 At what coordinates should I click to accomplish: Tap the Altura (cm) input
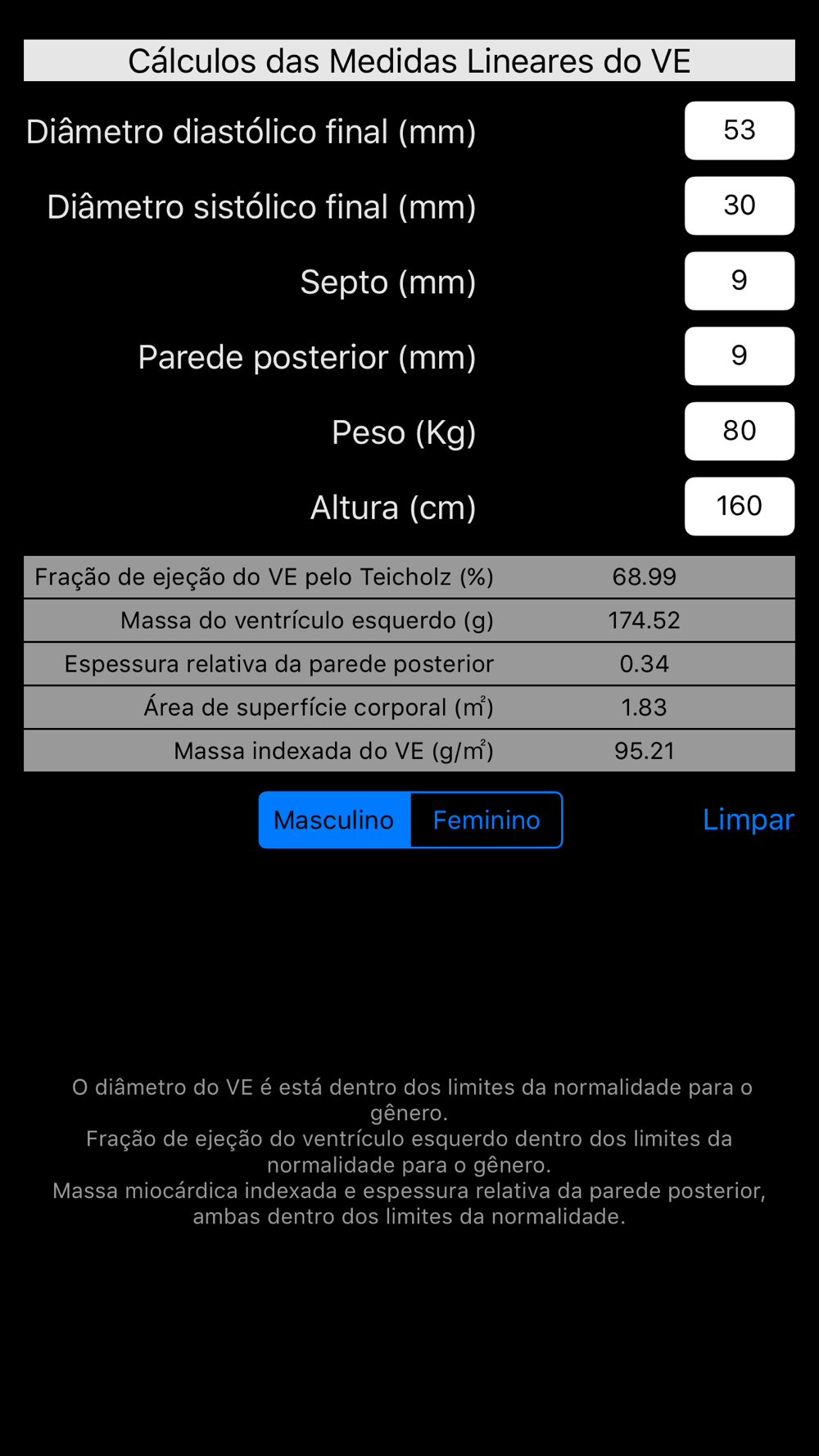(x=740, y=507)
